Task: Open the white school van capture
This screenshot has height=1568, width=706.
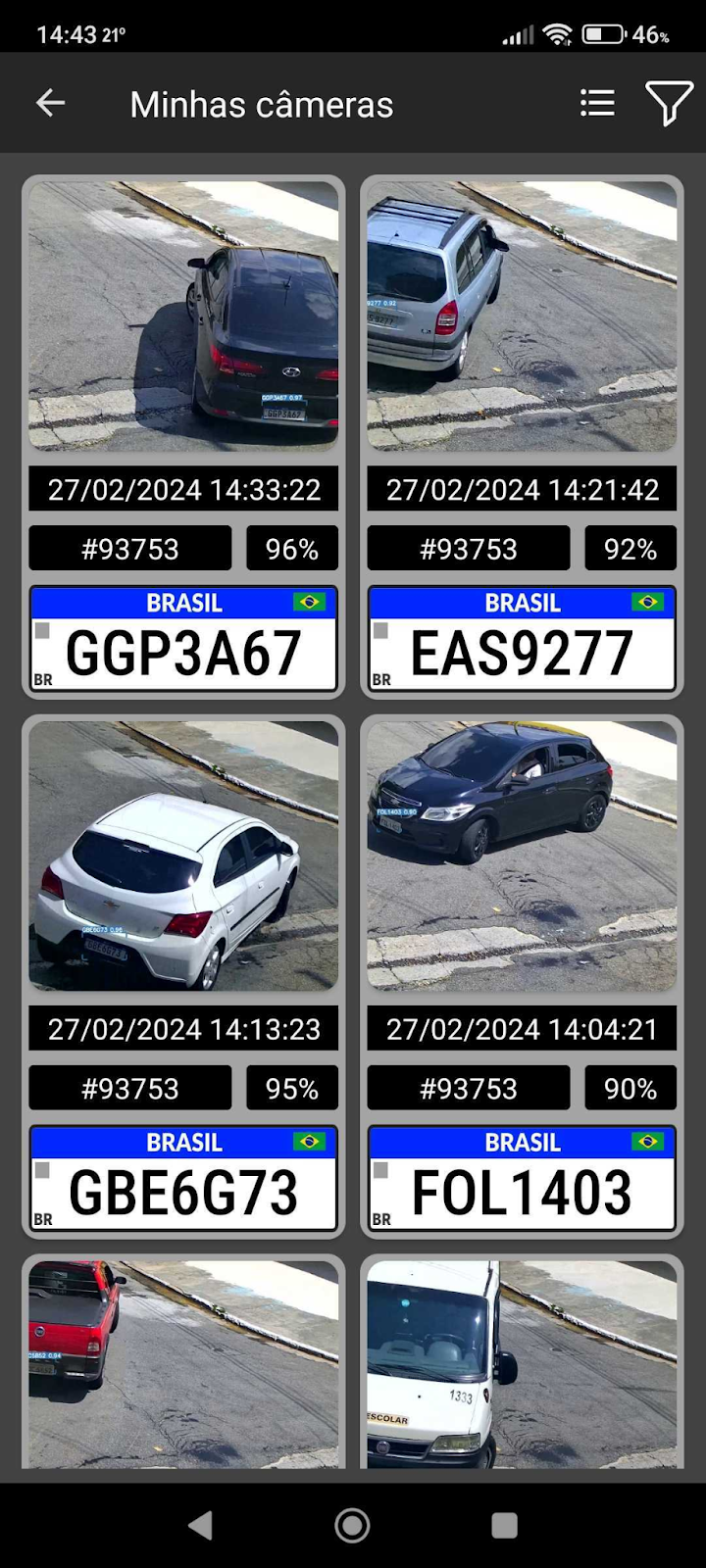Action: (522, 1362)
